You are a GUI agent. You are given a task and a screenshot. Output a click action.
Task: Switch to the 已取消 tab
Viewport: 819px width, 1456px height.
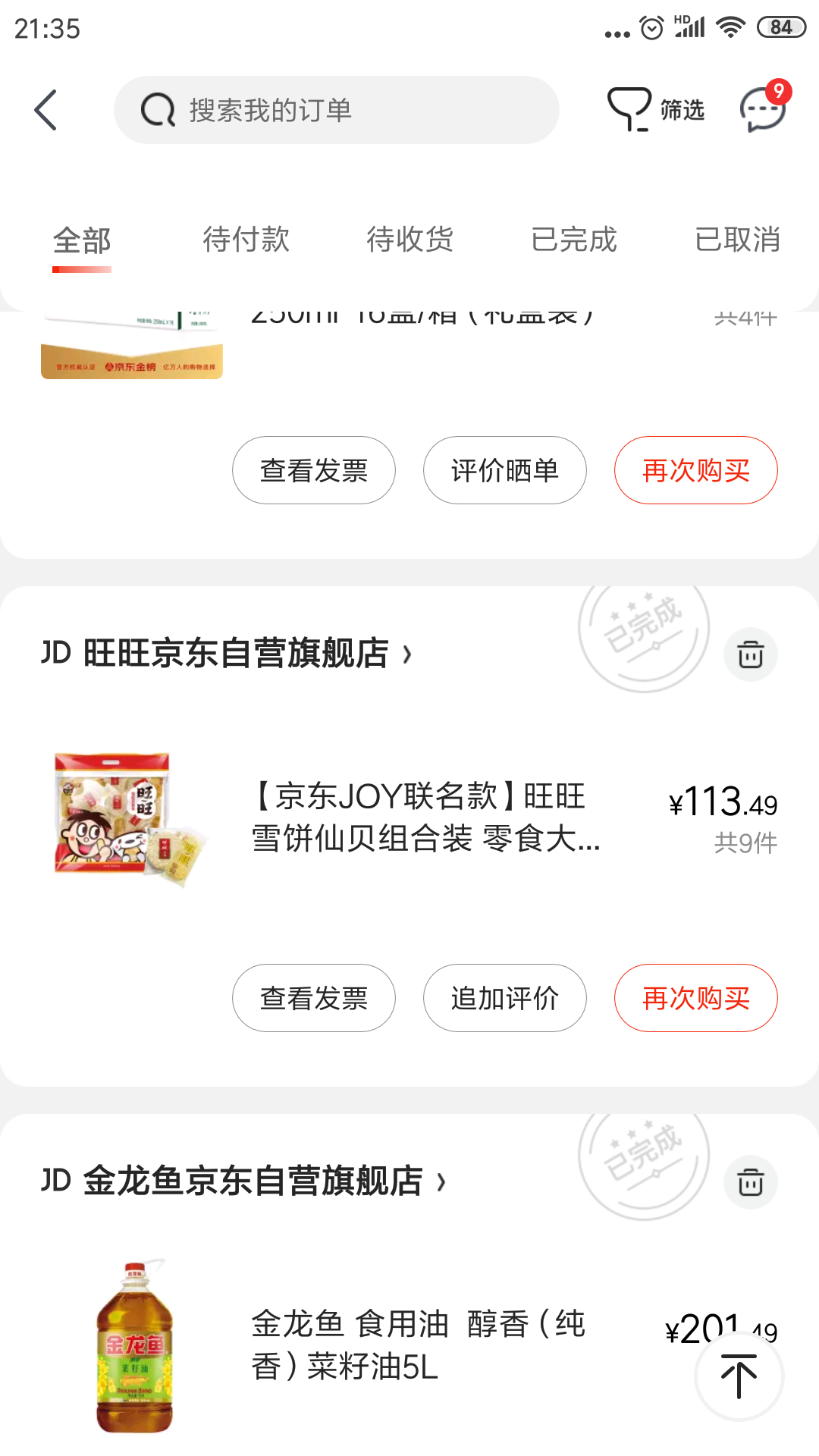[x=737, y=240]
